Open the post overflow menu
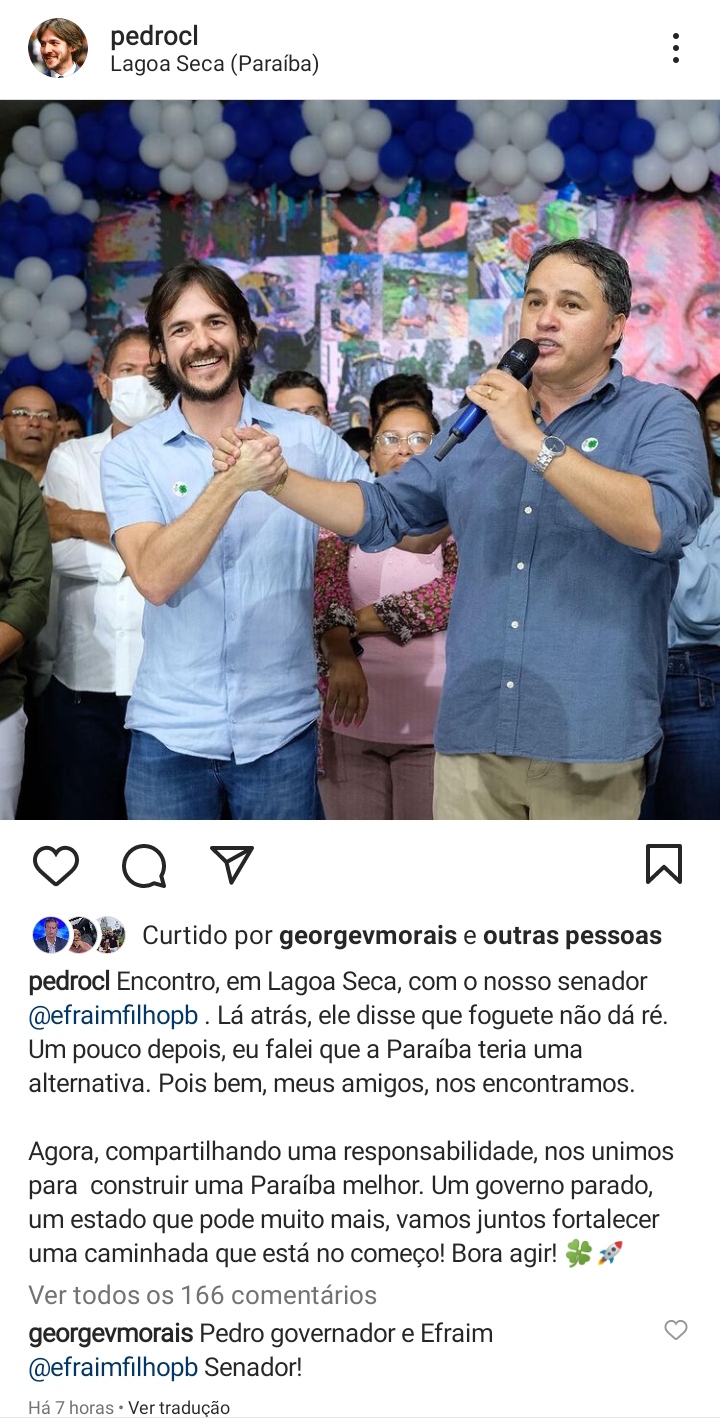The width and height of the screenshot is (720, 1422). click(x=676, y=48)
